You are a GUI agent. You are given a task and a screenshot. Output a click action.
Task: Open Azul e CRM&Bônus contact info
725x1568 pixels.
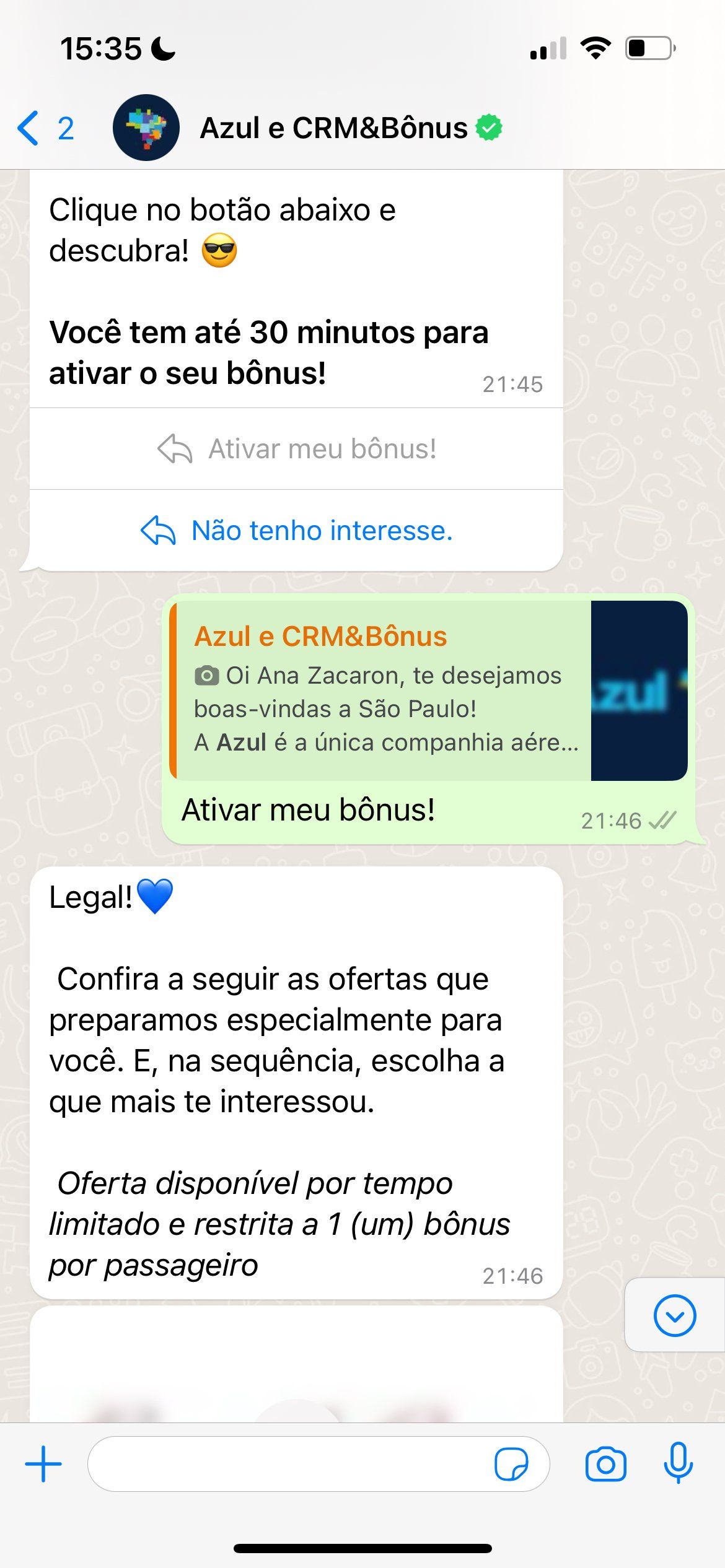click(333, 128)
